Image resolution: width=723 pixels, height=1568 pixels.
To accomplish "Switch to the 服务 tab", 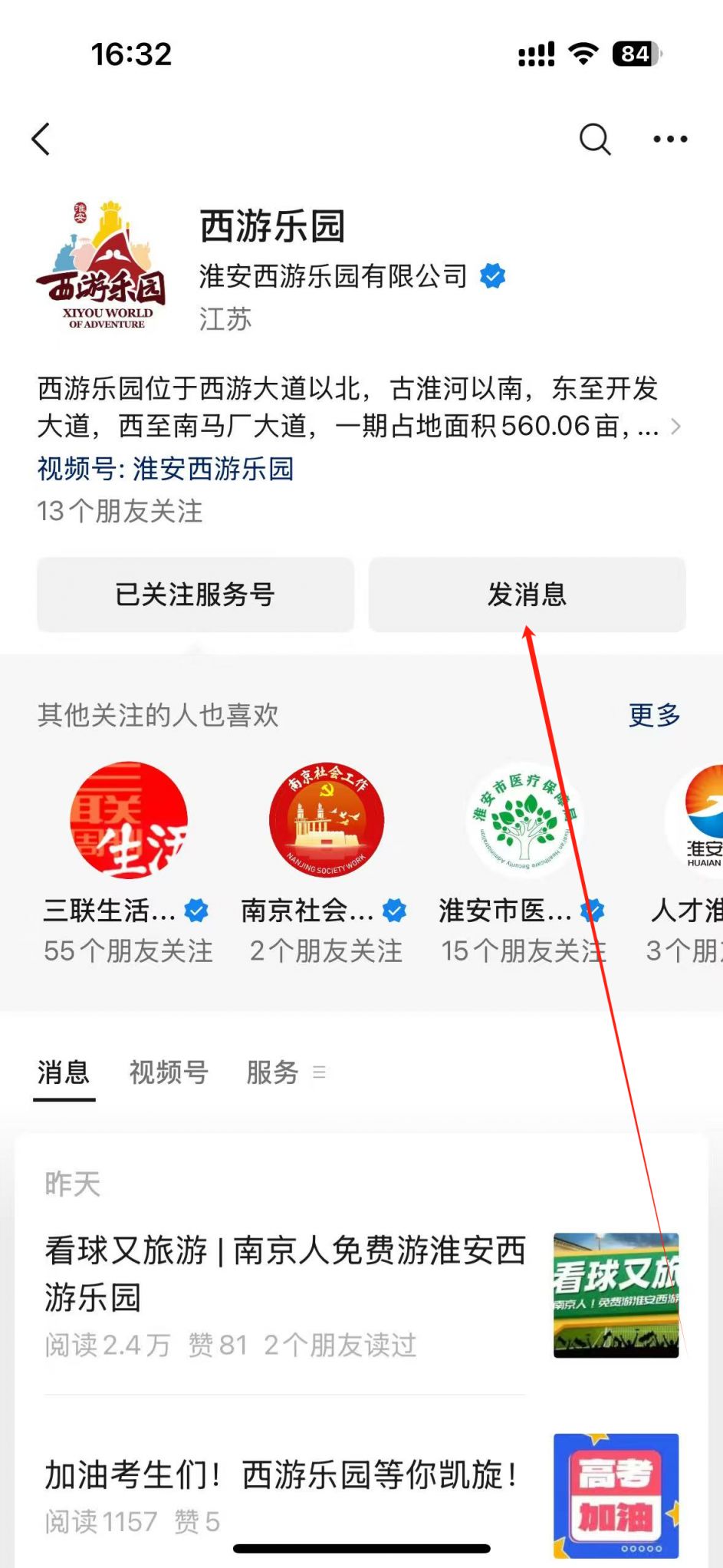I will pyautogui.click(x=273, y=1072).
